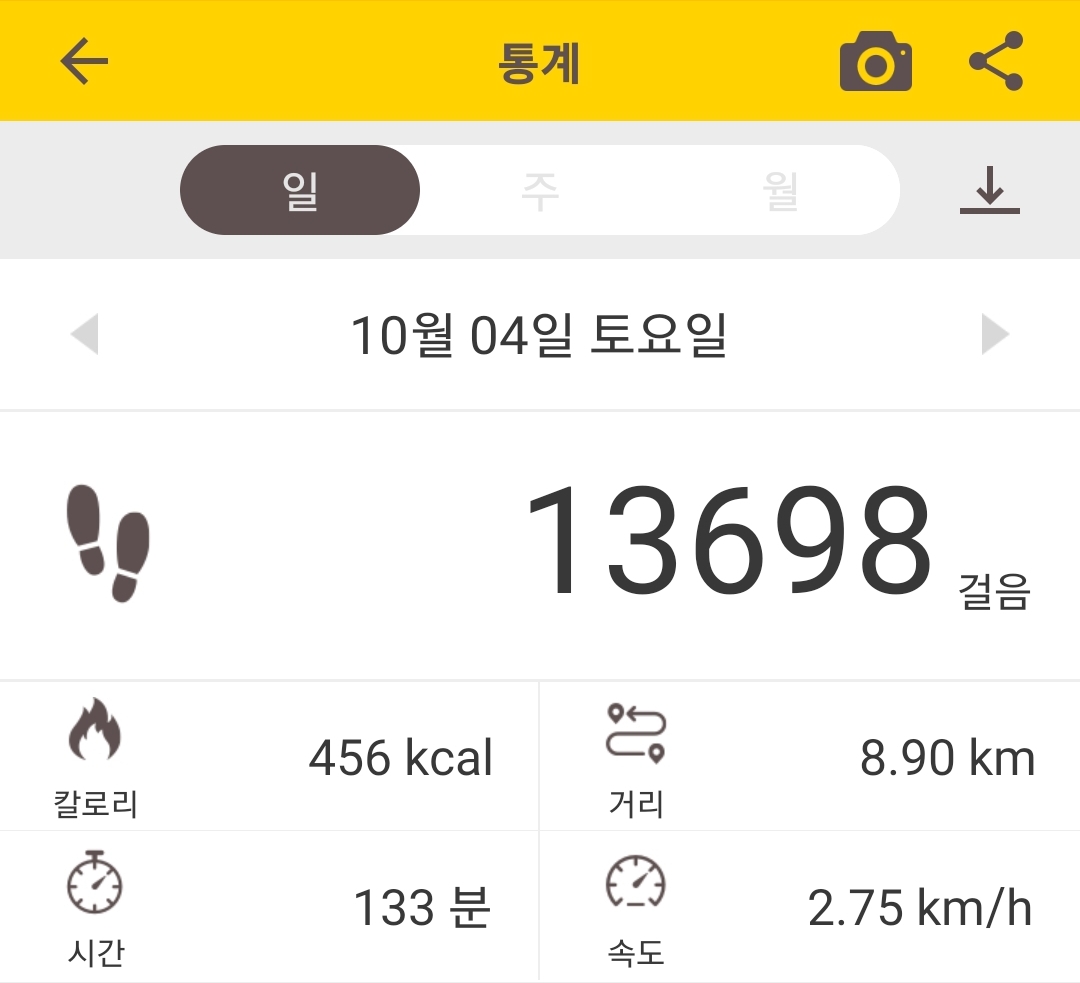Open the camera icon
Viewport: 1080px width, 983px height.
[x=875, y=63]
